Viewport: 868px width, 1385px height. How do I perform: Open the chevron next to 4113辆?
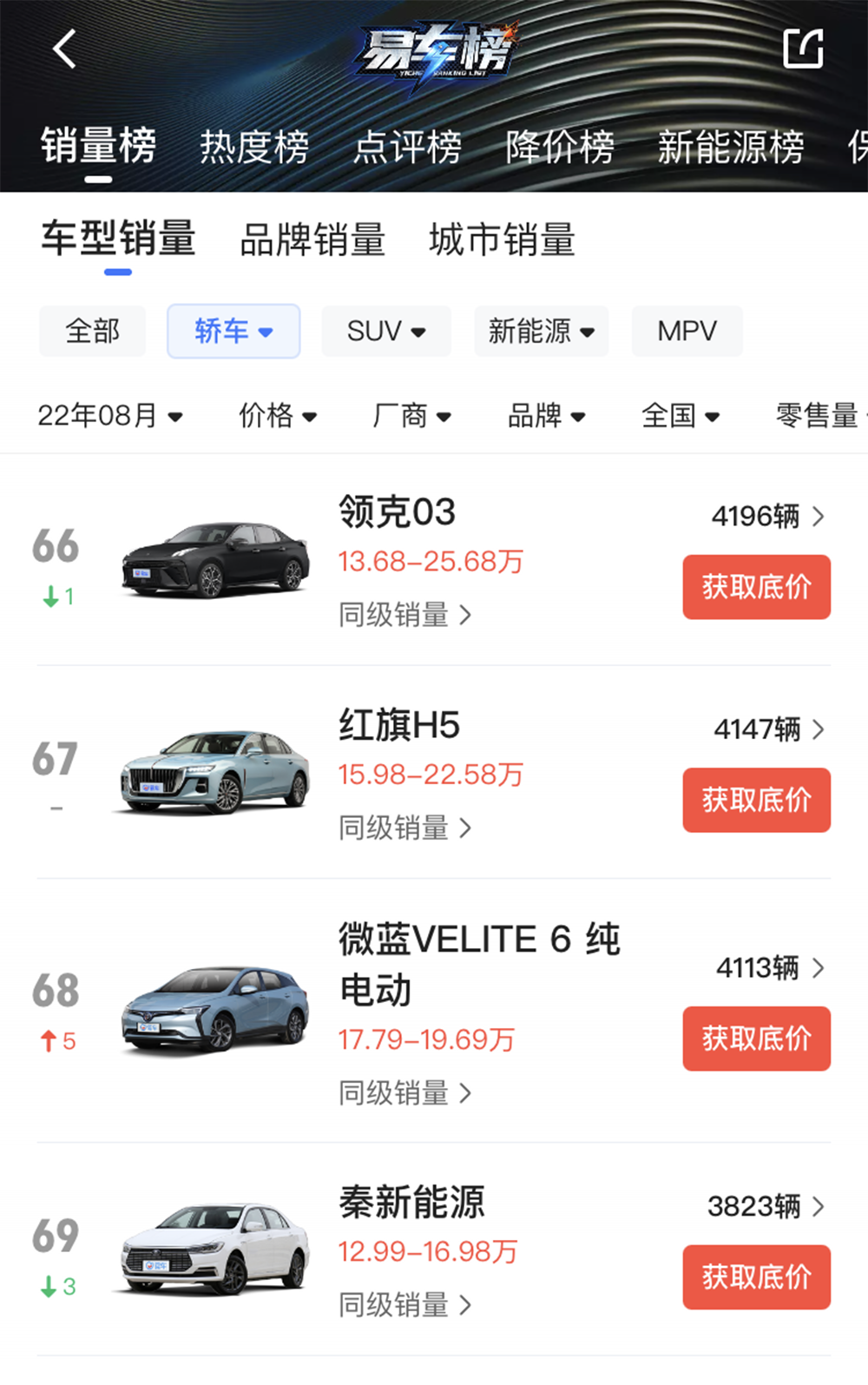(x=819, y=967)
